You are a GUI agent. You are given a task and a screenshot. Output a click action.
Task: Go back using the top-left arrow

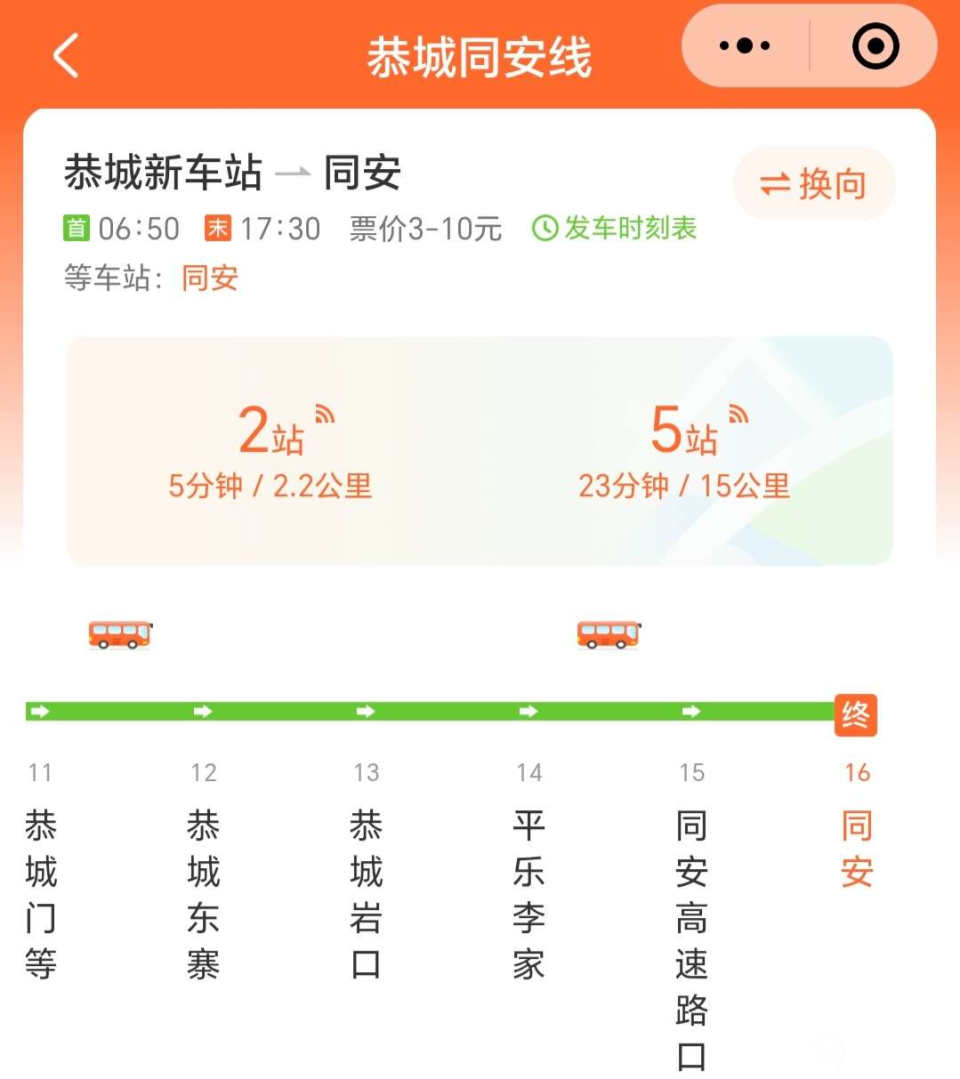point(66,56)
